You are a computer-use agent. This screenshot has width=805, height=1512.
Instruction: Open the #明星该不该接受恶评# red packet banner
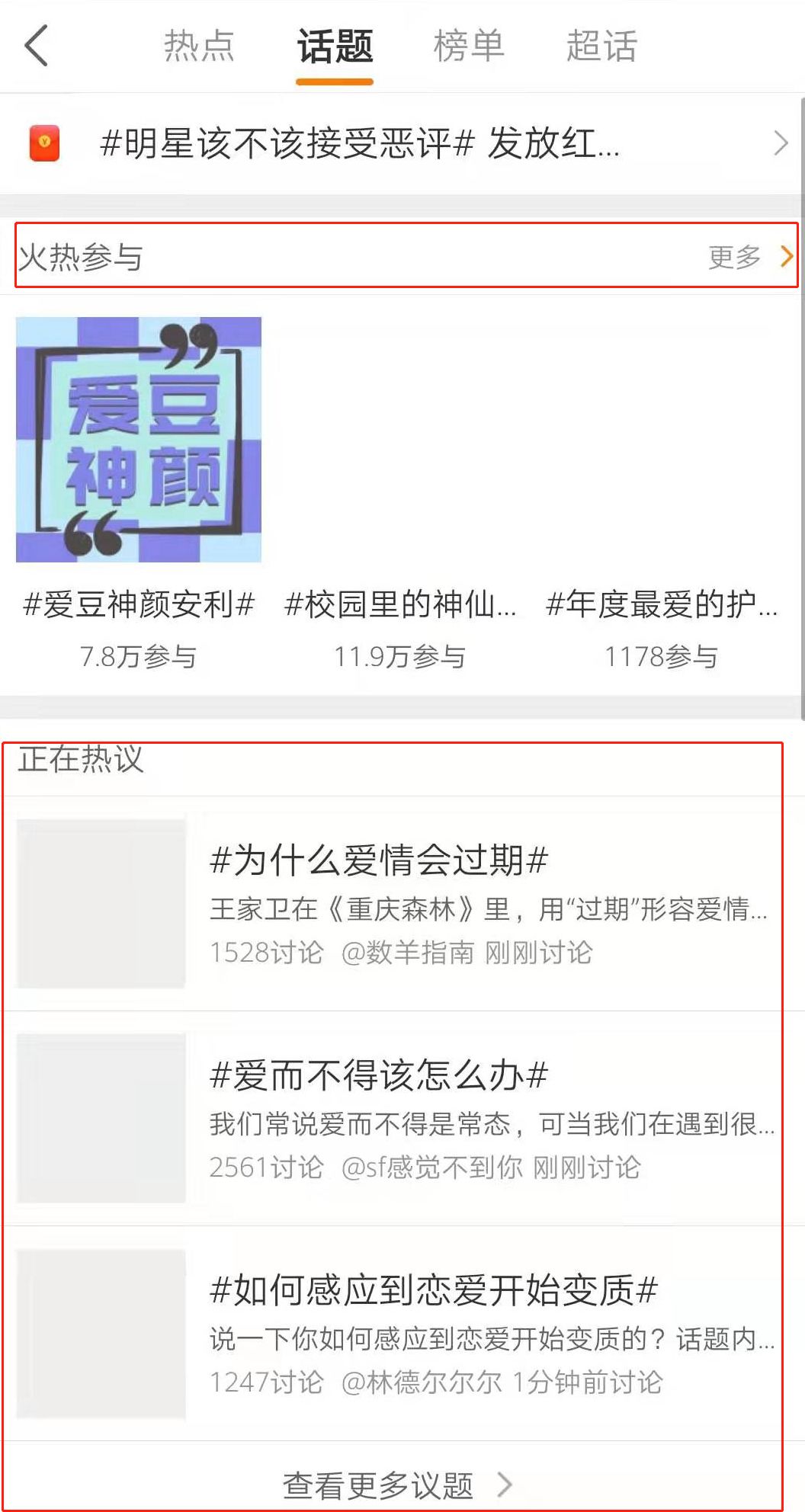pyautogui.click(x=402, y=143)
